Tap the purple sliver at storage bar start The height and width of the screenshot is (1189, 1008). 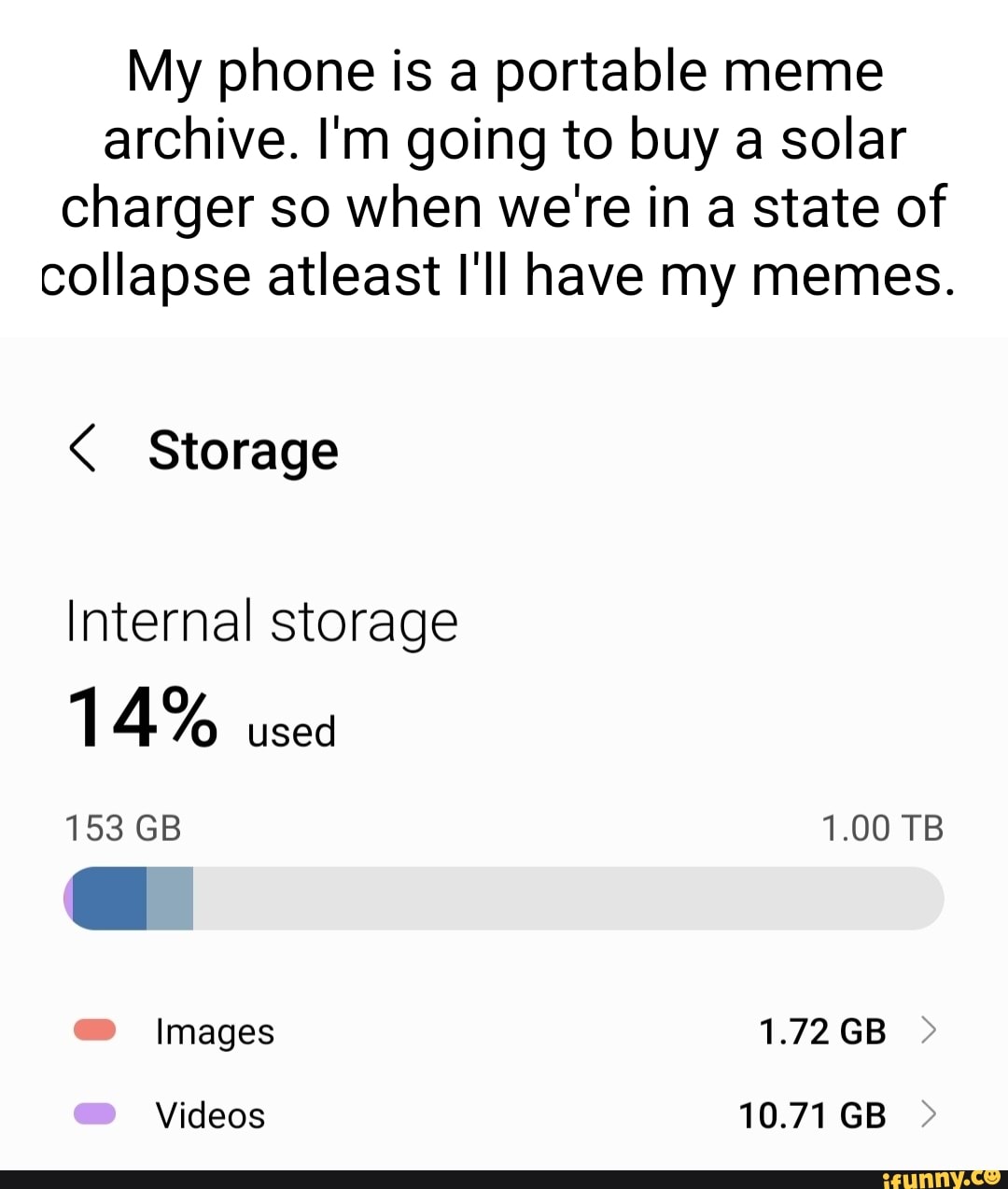68,899
